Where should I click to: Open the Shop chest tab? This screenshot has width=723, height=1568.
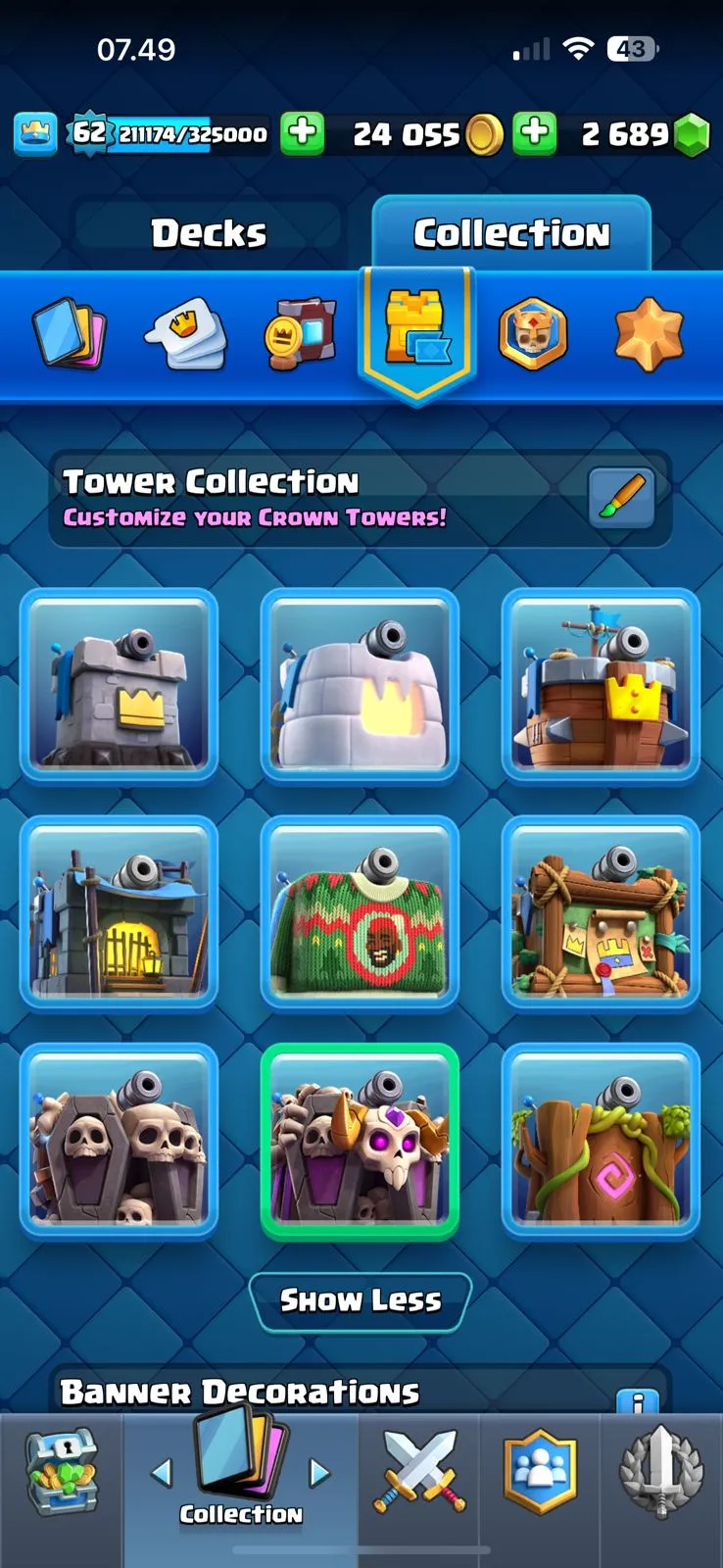[x=61, y=1470]
